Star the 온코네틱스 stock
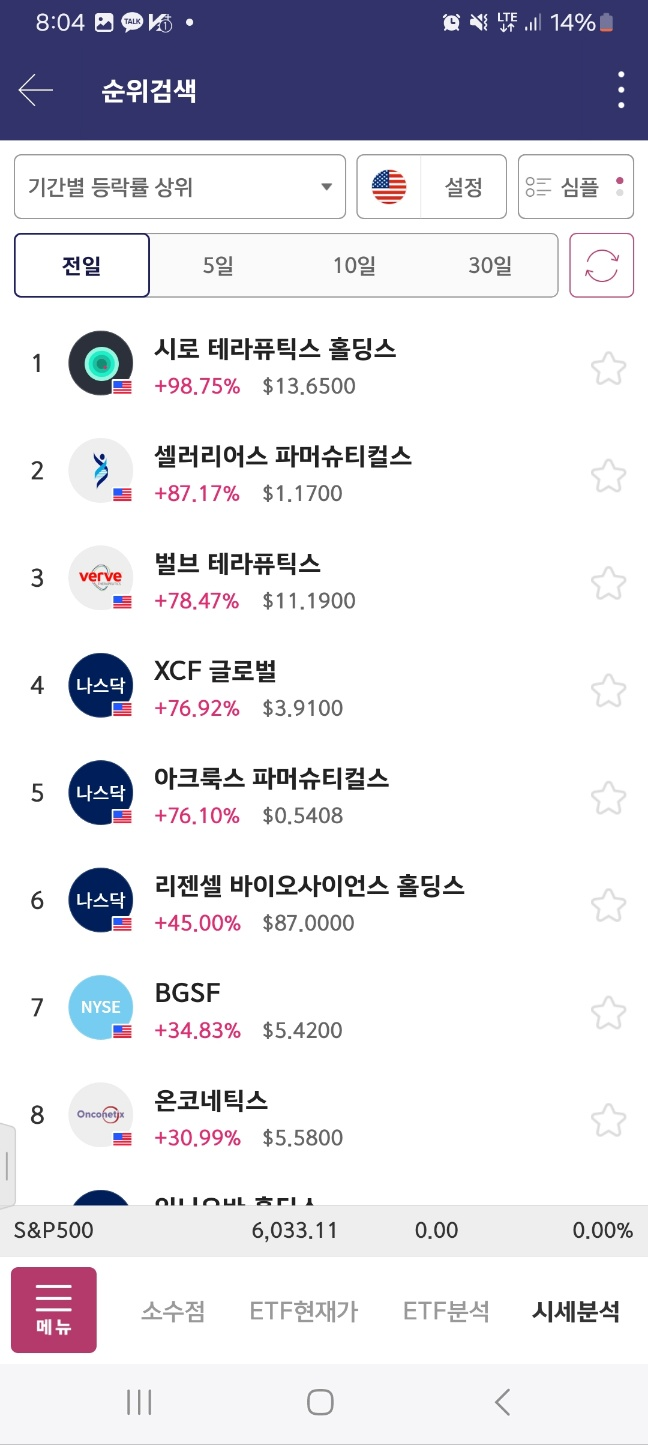The width and height of the screenshot is (648, 1445). pos(608,1119)
